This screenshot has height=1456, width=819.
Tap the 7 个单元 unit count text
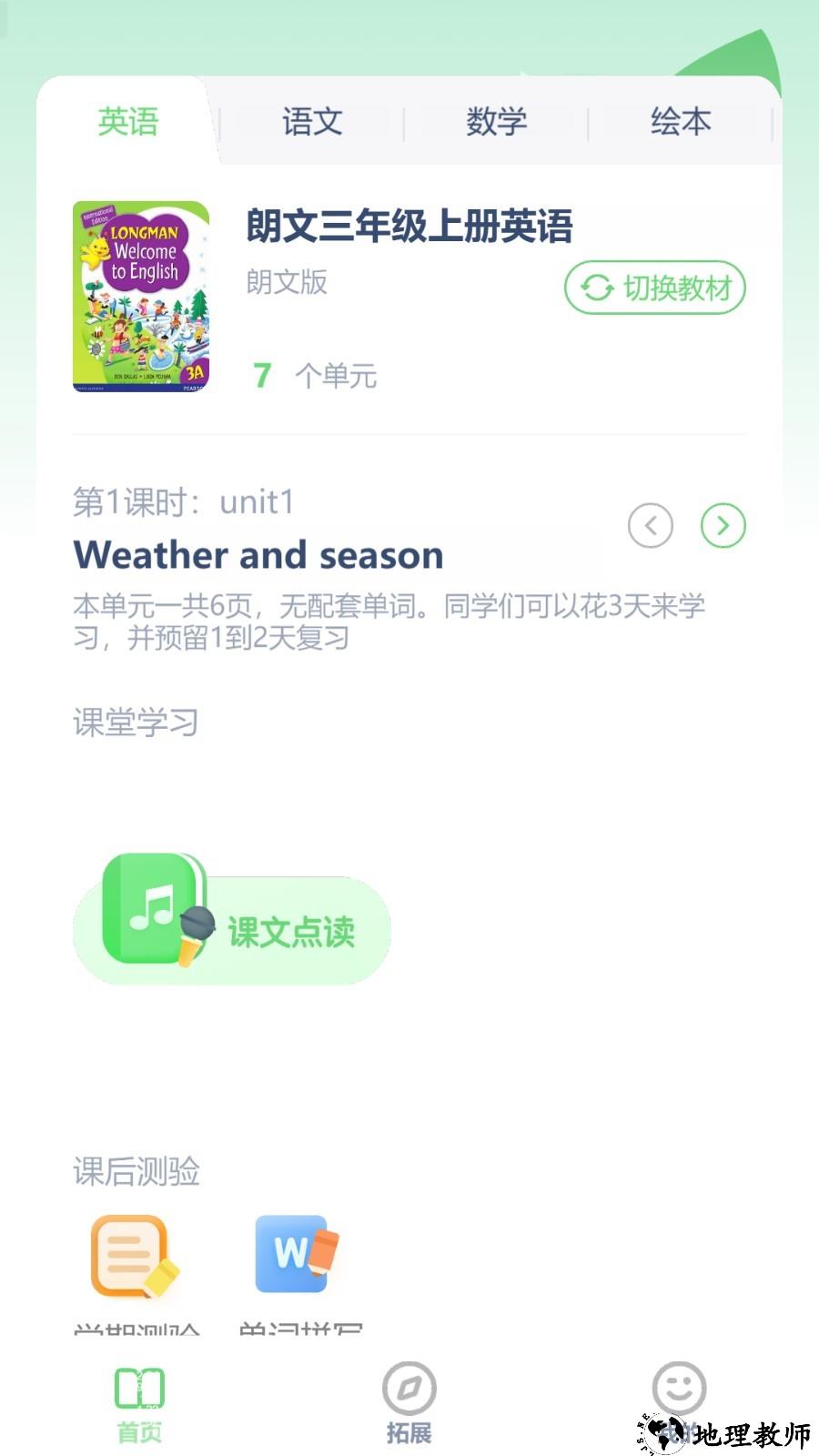(x=316, y=376)
